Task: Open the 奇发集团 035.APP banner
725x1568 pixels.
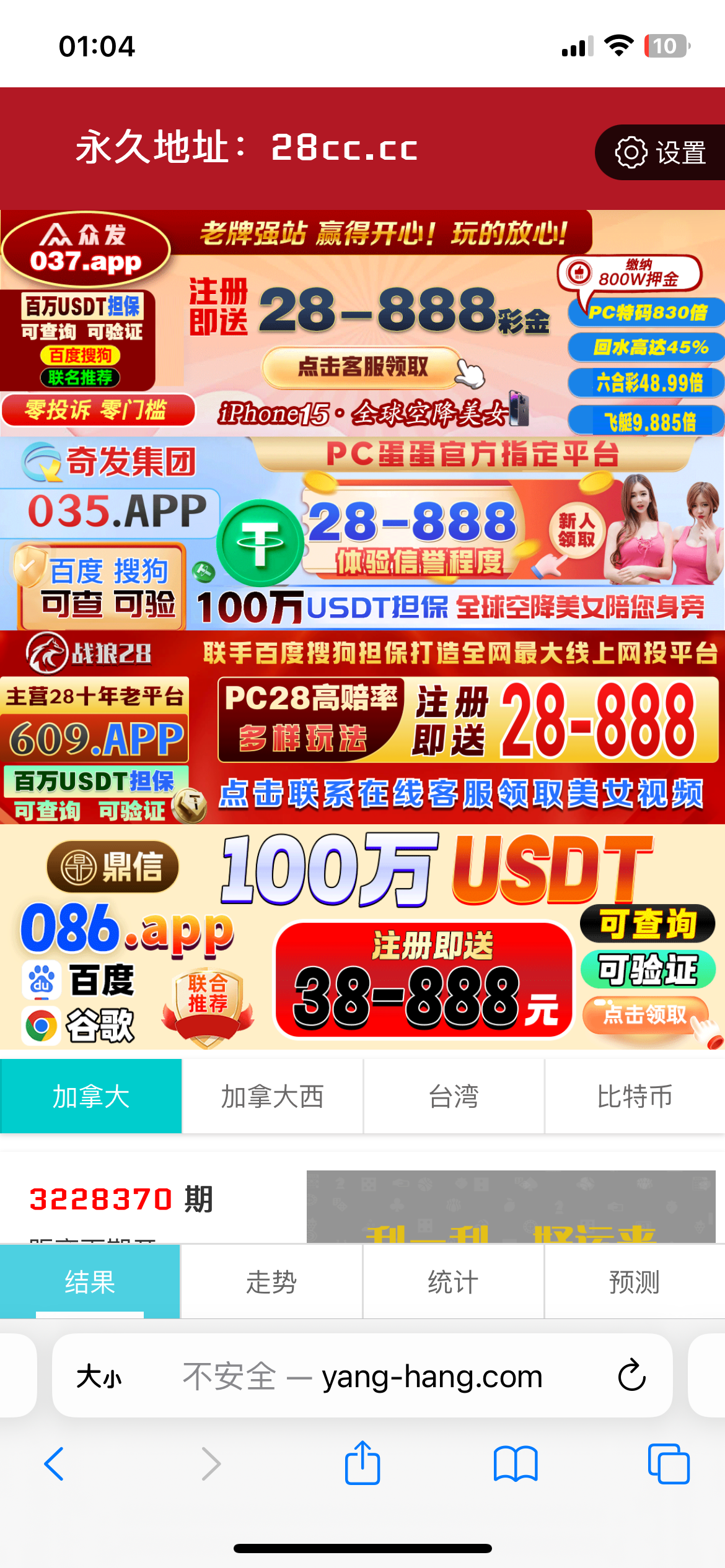Action: 362,534
